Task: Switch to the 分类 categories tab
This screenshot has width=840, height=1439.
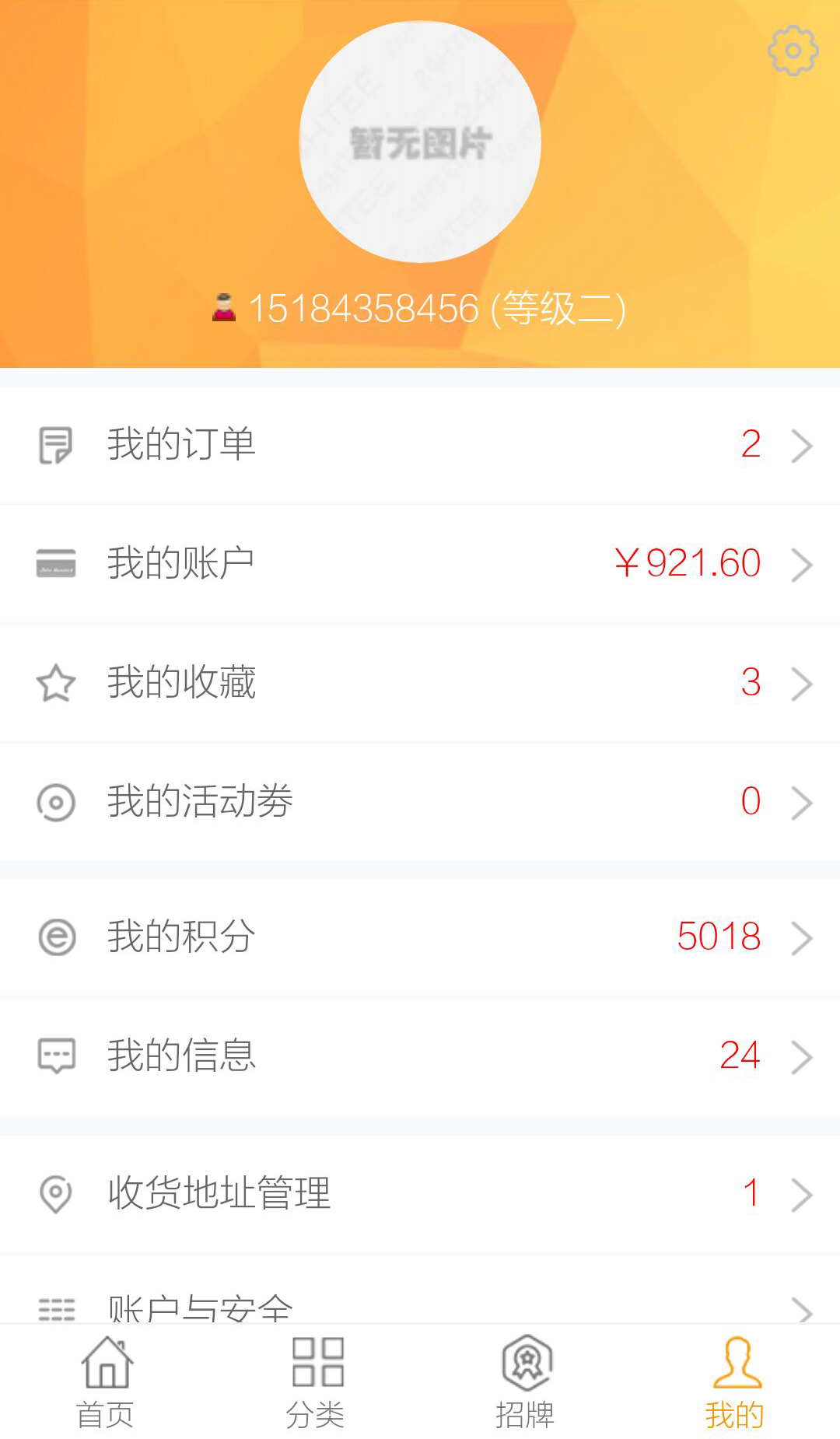Action: click(x=316, y=1383)
